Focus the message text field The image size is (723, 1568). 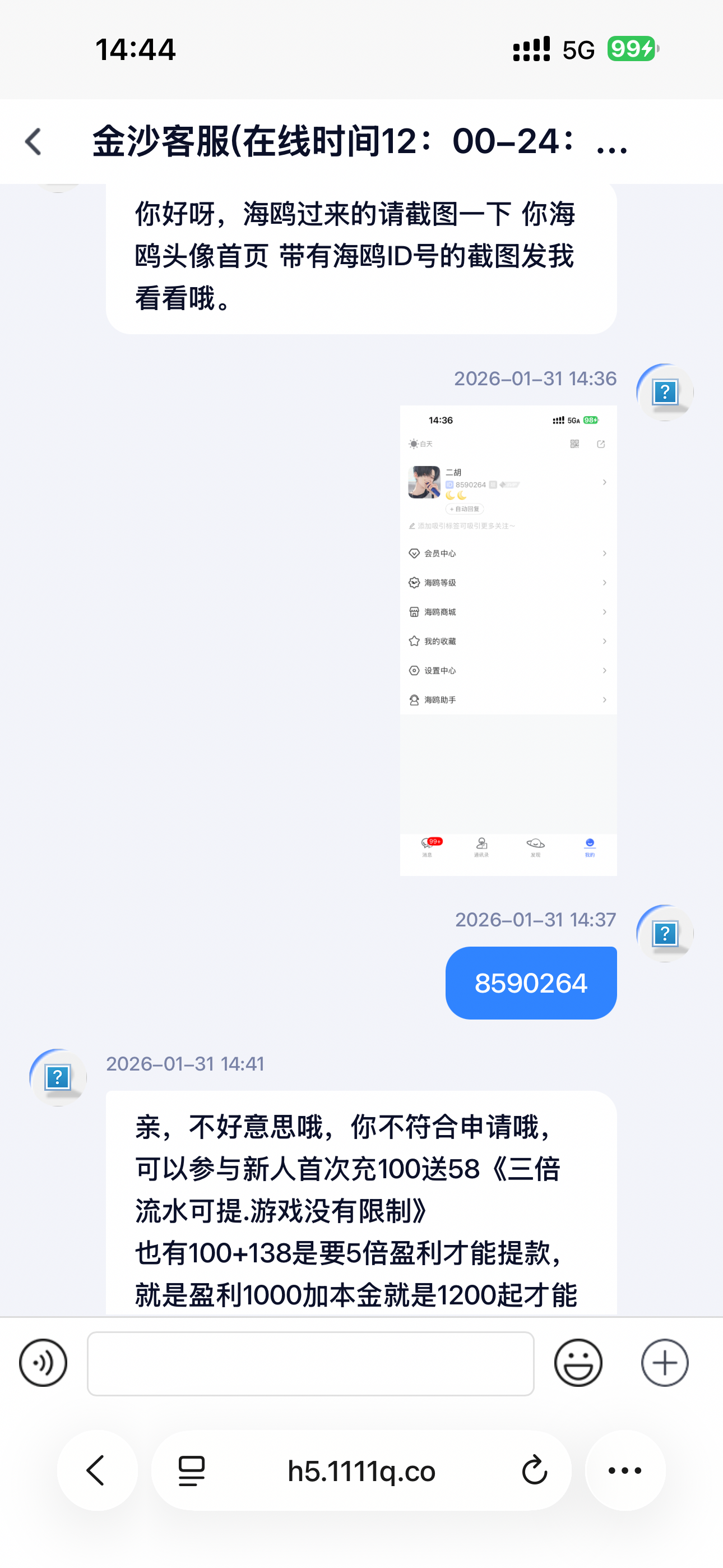[x=310, y=1363]
